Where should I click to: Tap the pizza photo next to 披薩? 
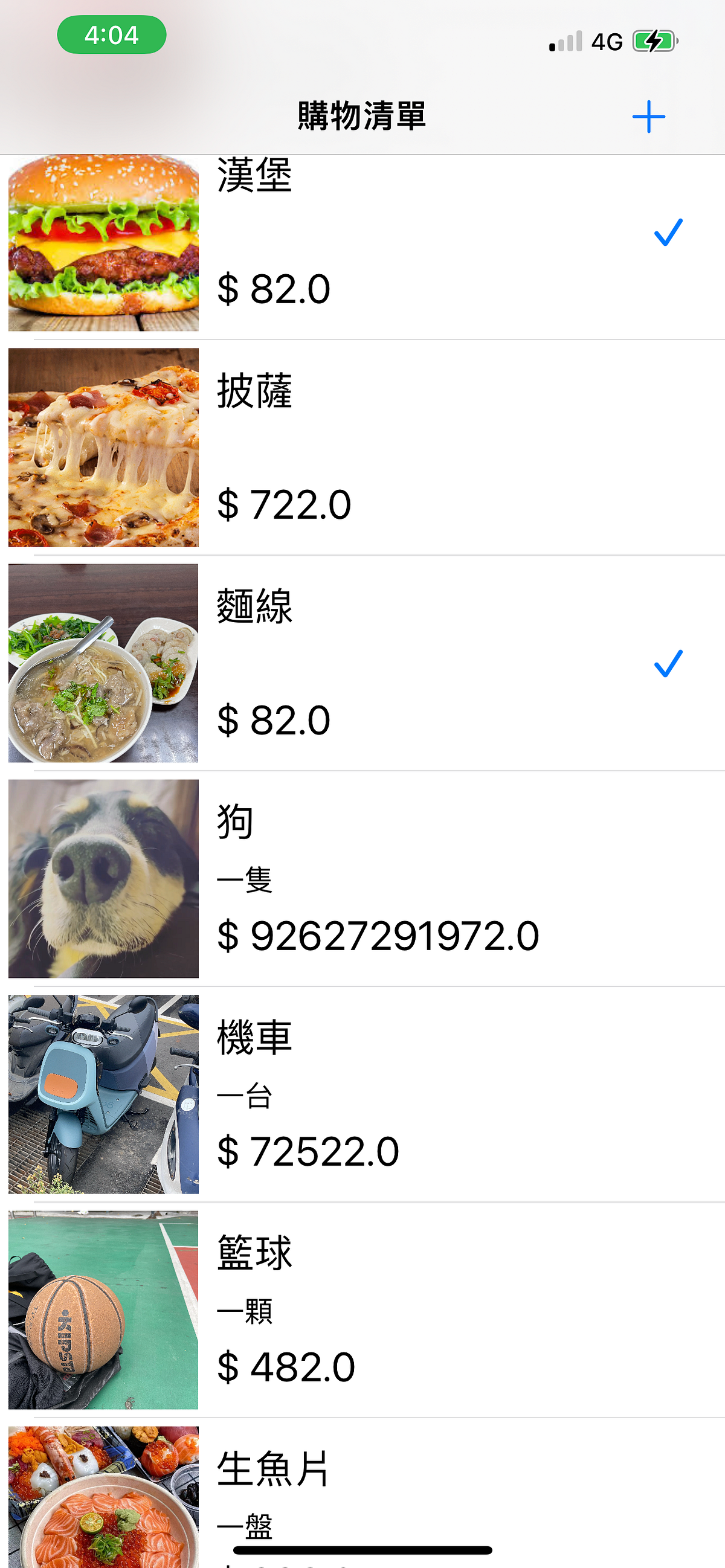coord(102,448)
